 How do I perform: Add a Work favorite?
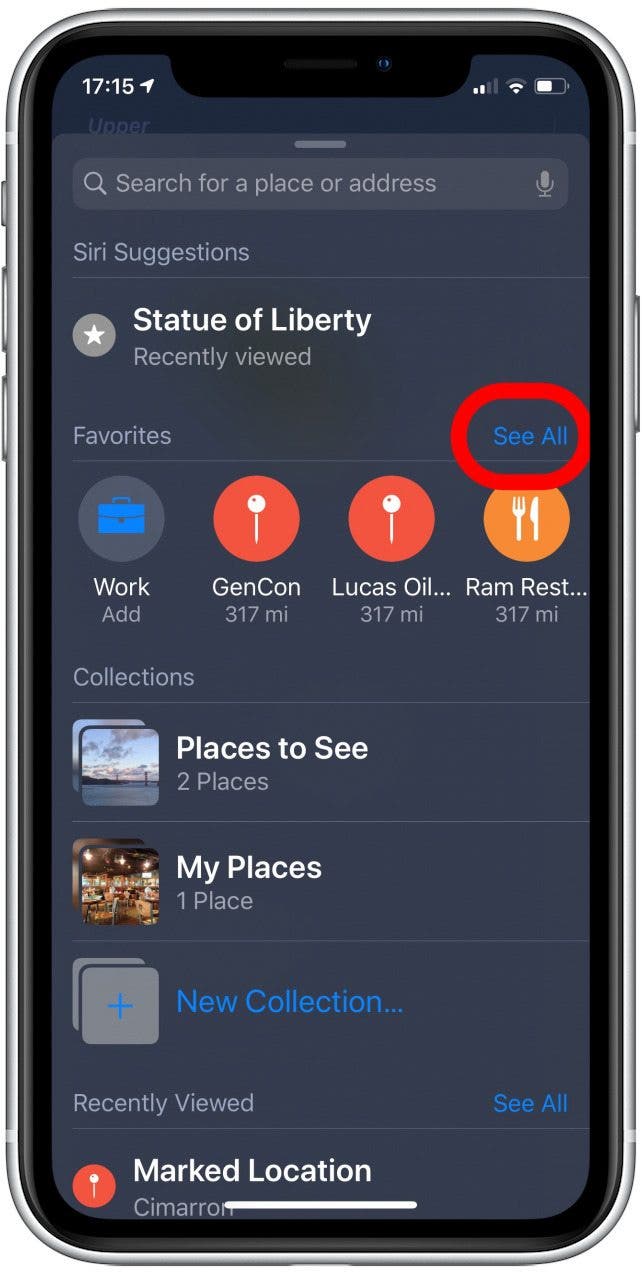pyautogui.click(x=121, y=520)
